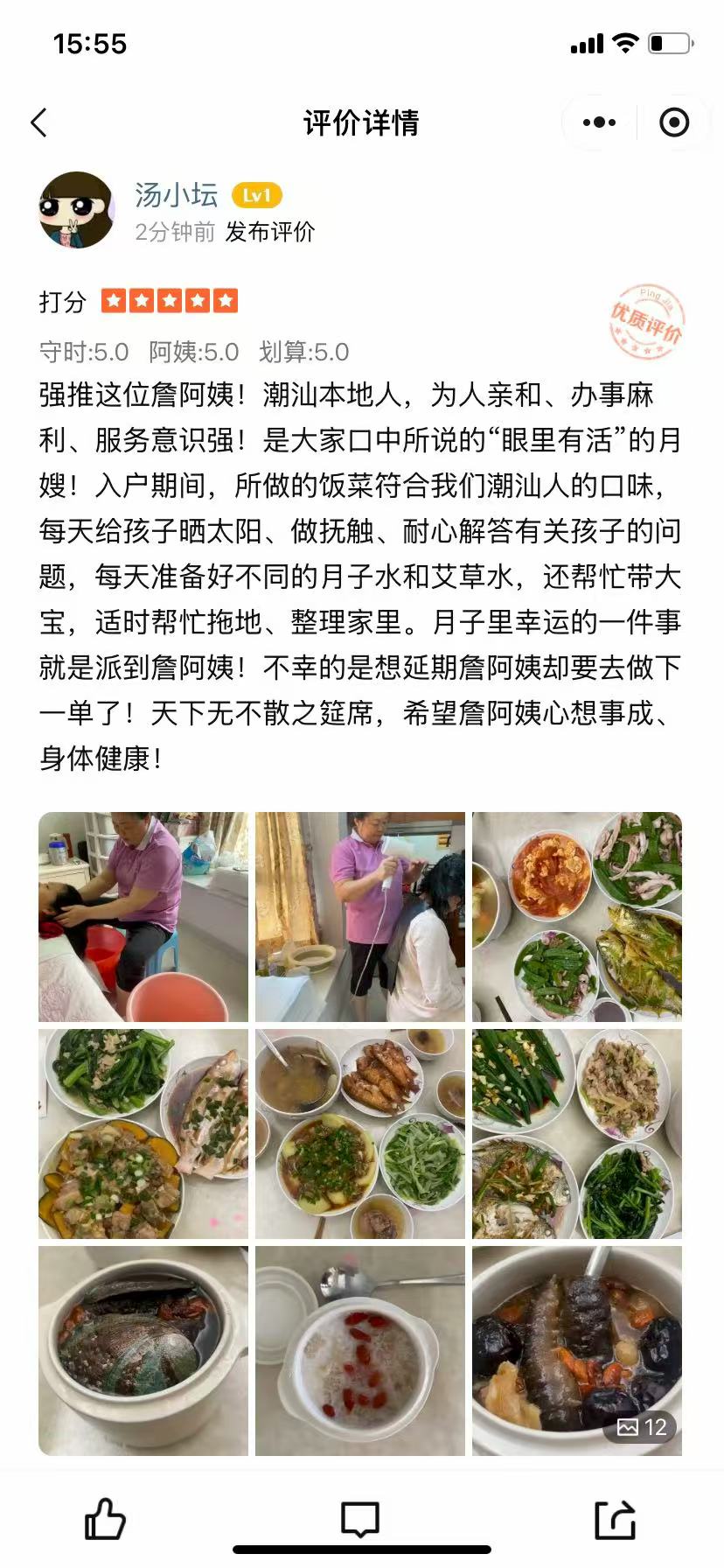View the goji berry porridge photo
724x1568 pixels.
[360, 1350]
